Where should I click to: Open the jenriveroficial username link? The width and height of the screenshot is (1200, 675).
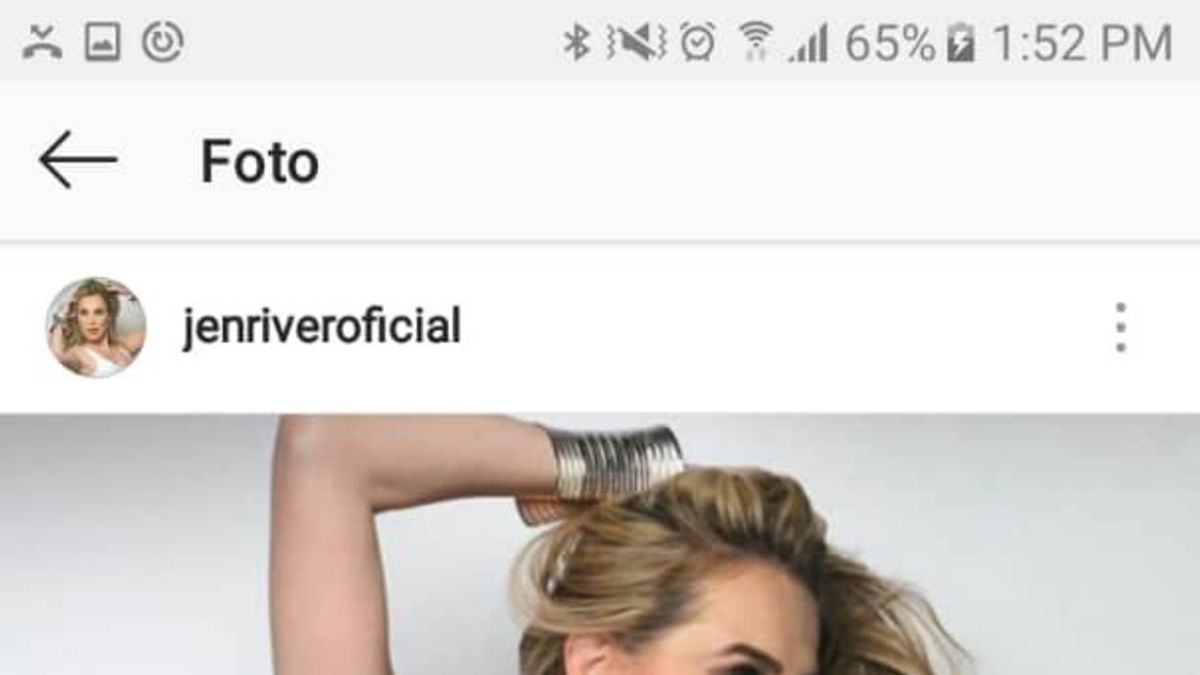[321, 327]
